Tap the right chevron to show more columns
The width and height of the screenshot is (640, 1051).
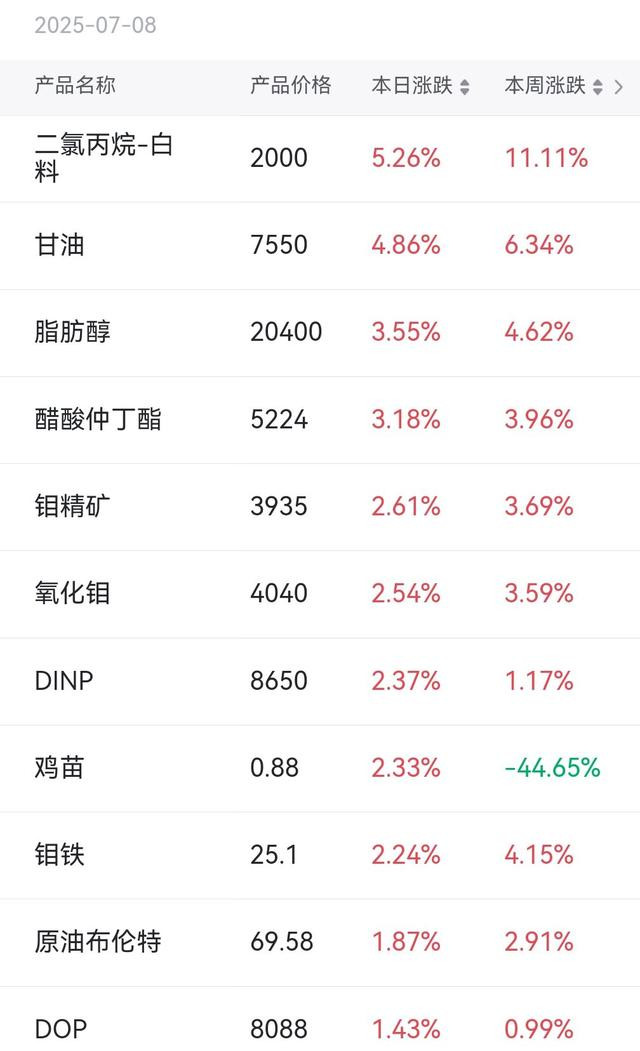coord(619,86)
